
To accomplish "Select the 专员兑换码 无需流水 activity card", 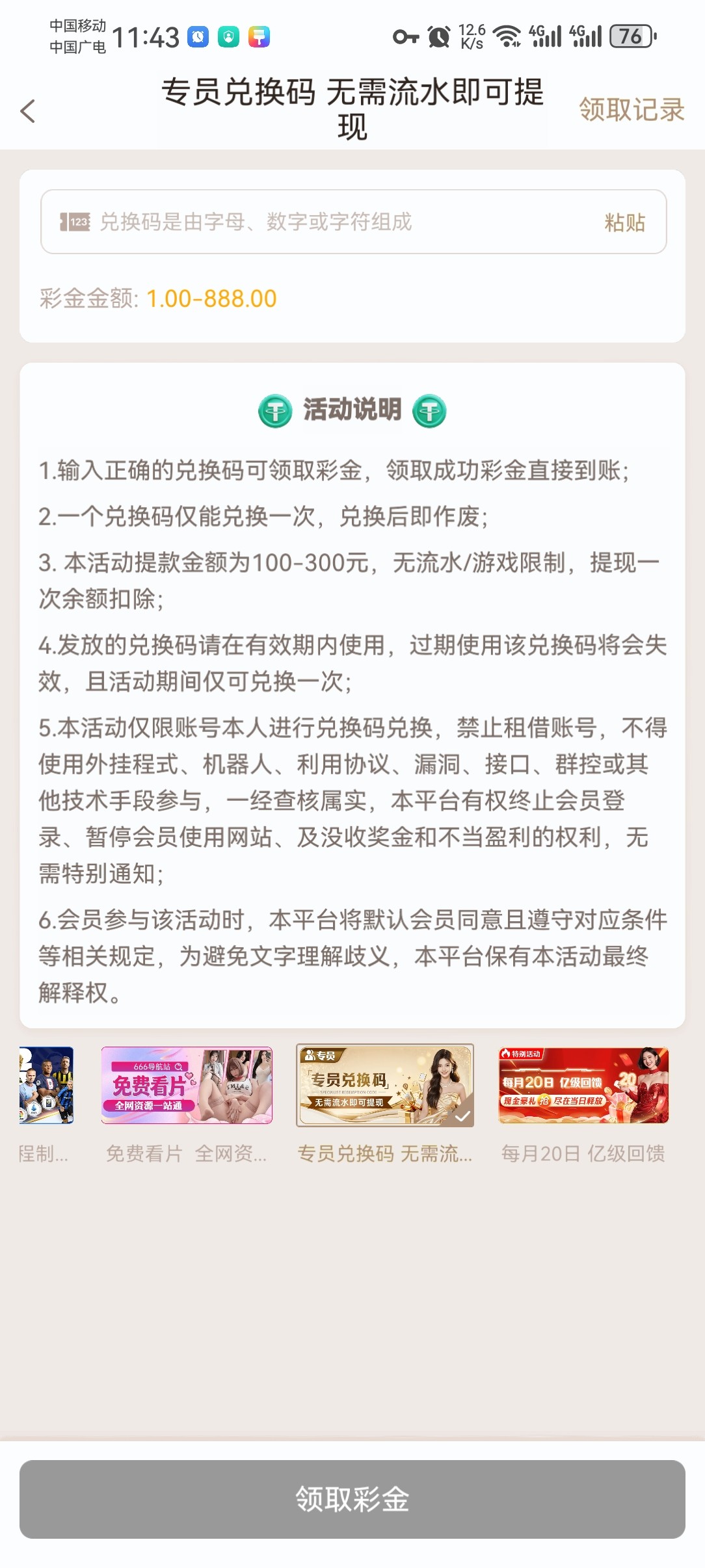I will tap(385, 1085).
